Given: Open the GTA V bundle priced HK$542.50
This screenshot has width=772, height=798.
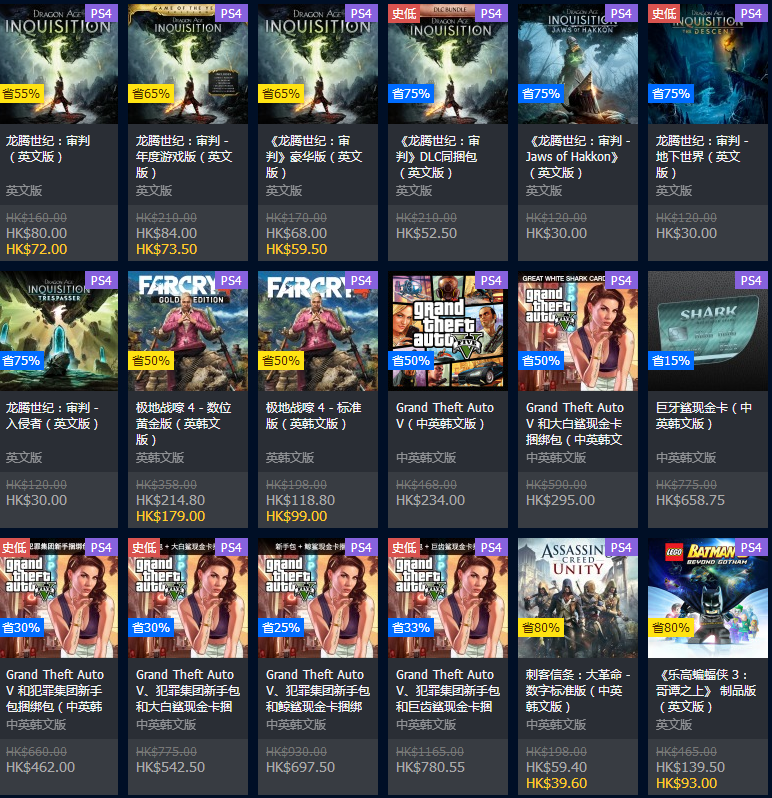Looking at the screenshot, I should [x=188, y=597].
